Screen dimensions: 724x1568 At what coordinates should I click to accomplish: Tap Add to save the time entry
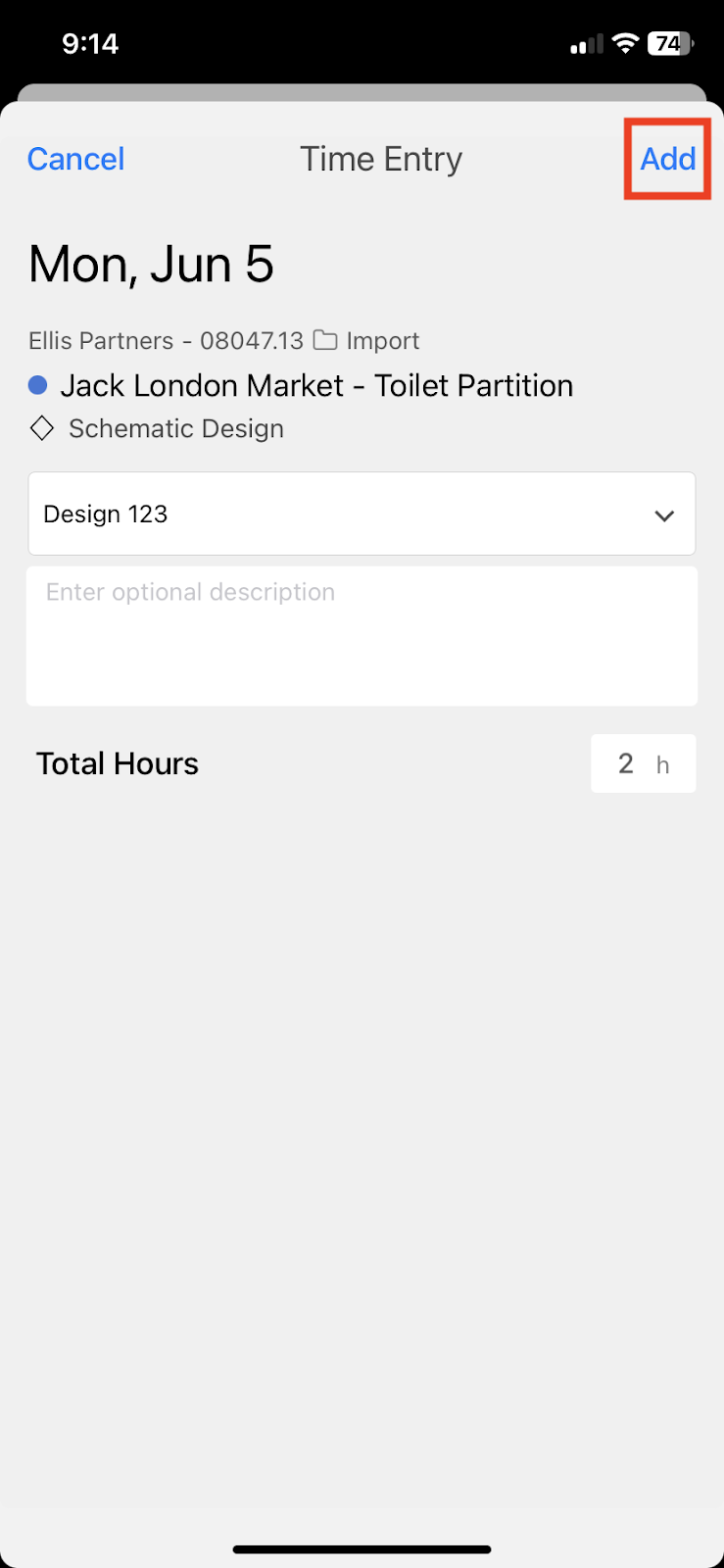(x=668, y=159)
